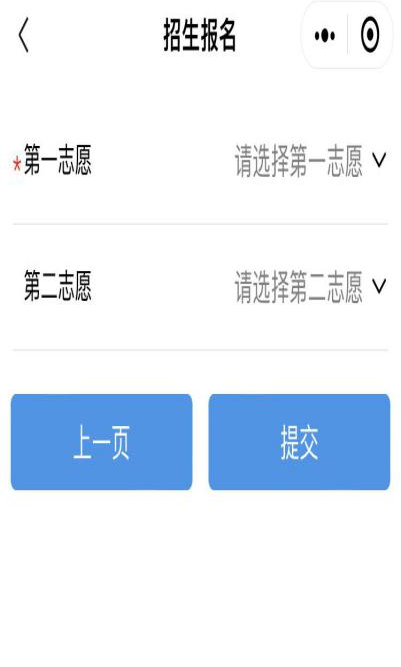Close the mini program via circle icon
The image size is (401, 667).
click(370, 35)
